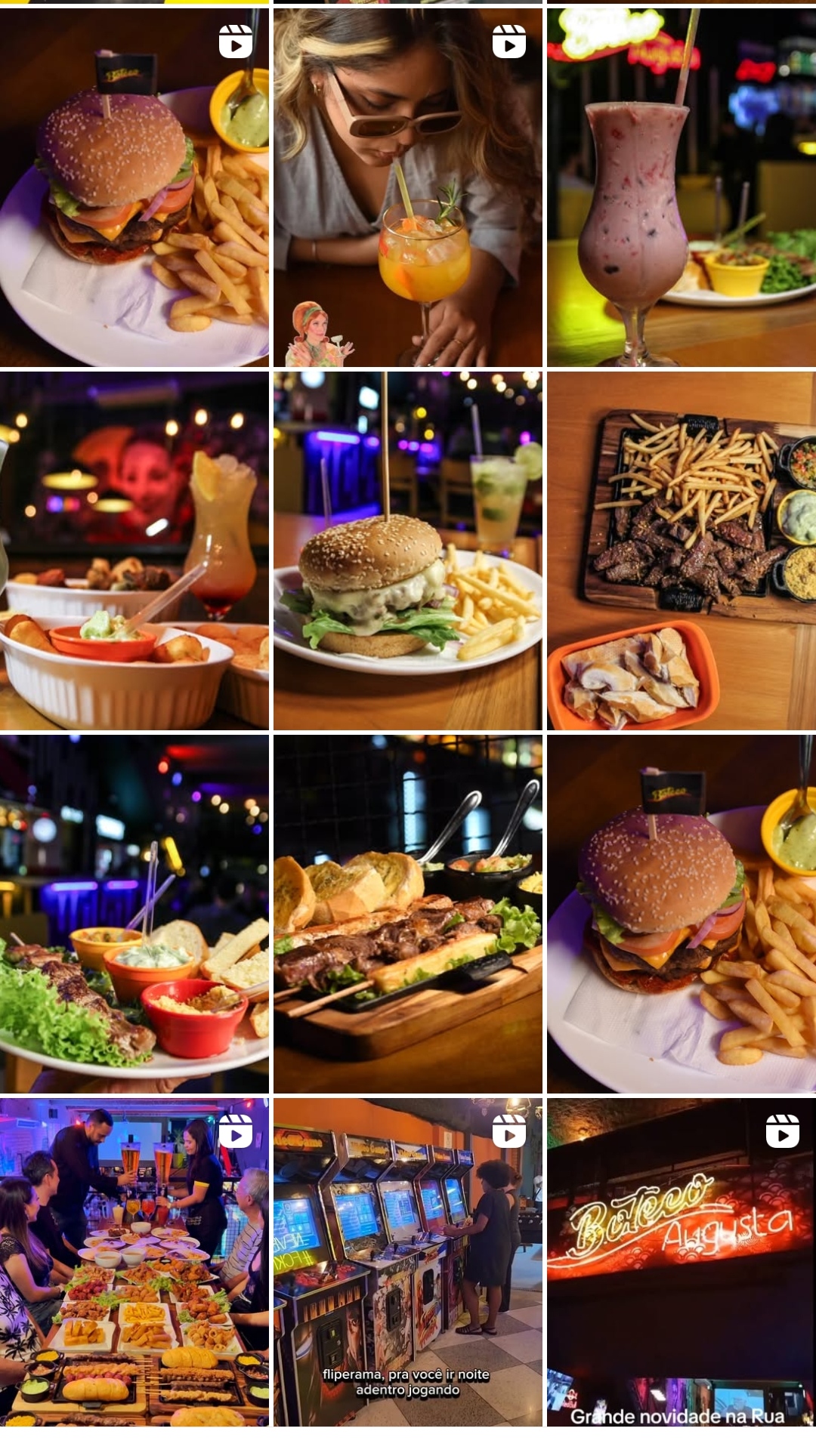Open the cheeseburger with mojito post
816x1456 pixels.
pos(408,551)
